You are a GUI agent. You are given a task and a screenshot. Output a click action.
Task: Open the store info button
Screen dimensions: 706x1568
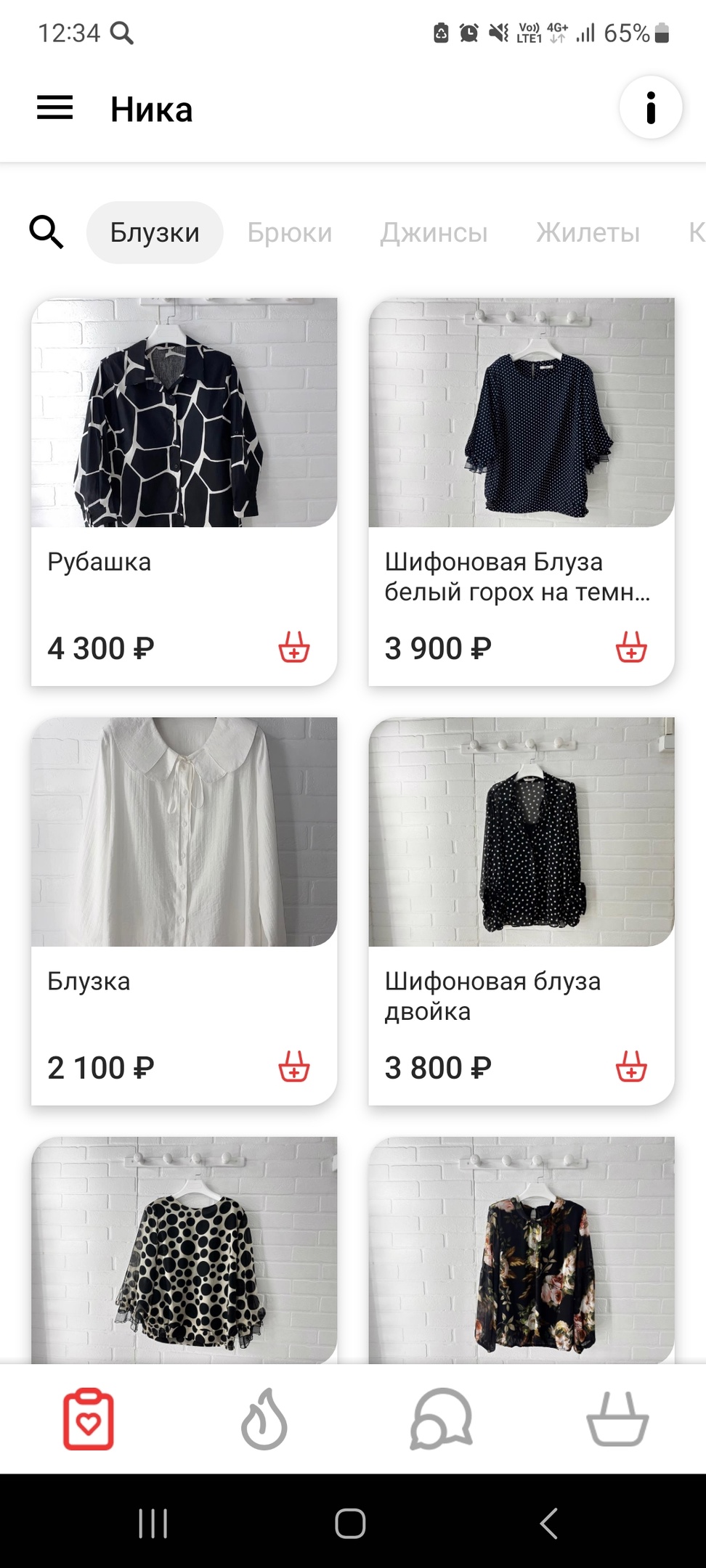[x=651, y=108]
